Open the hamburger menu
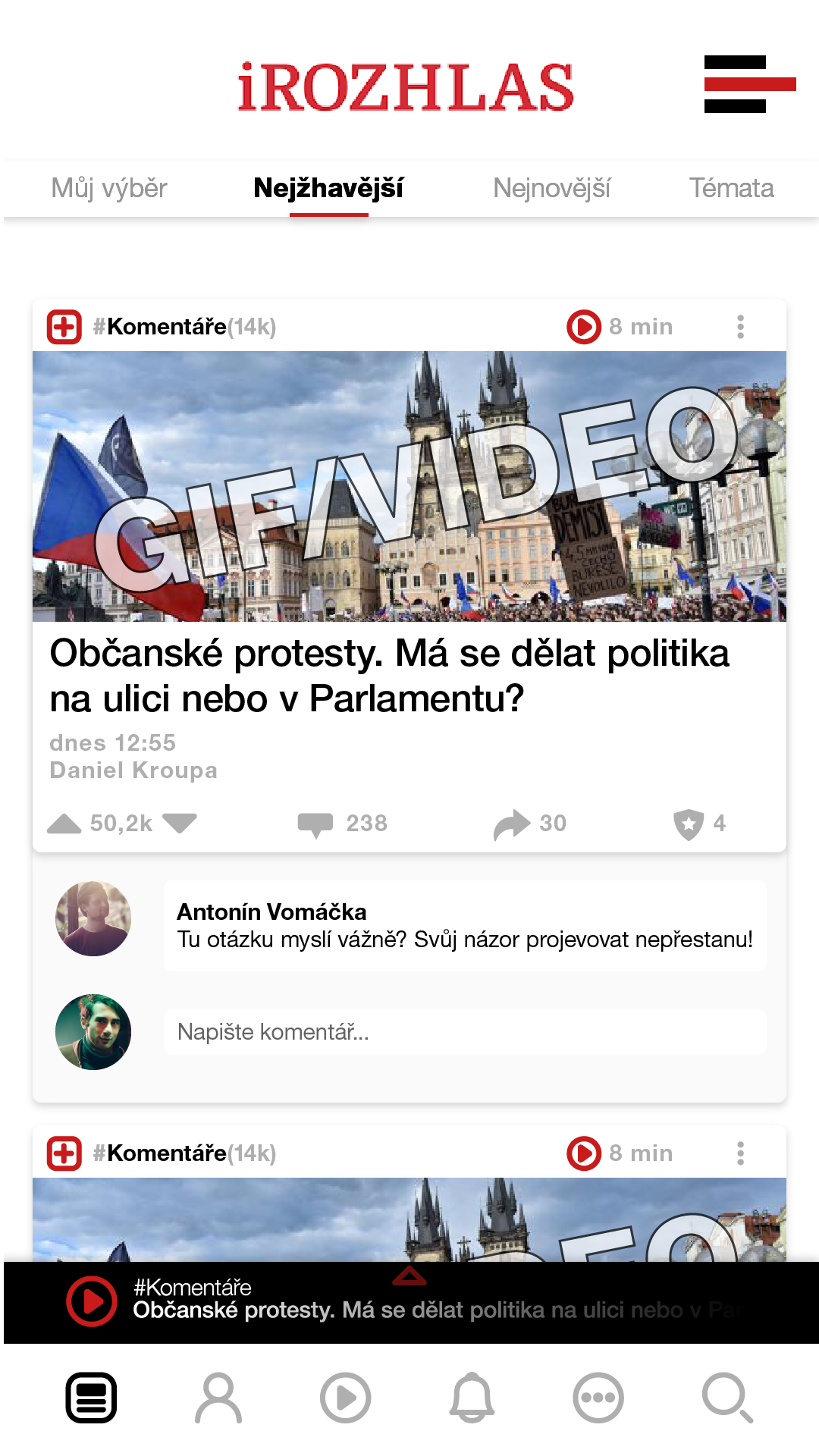This screenshot has height=1456, width=819. 748,84
